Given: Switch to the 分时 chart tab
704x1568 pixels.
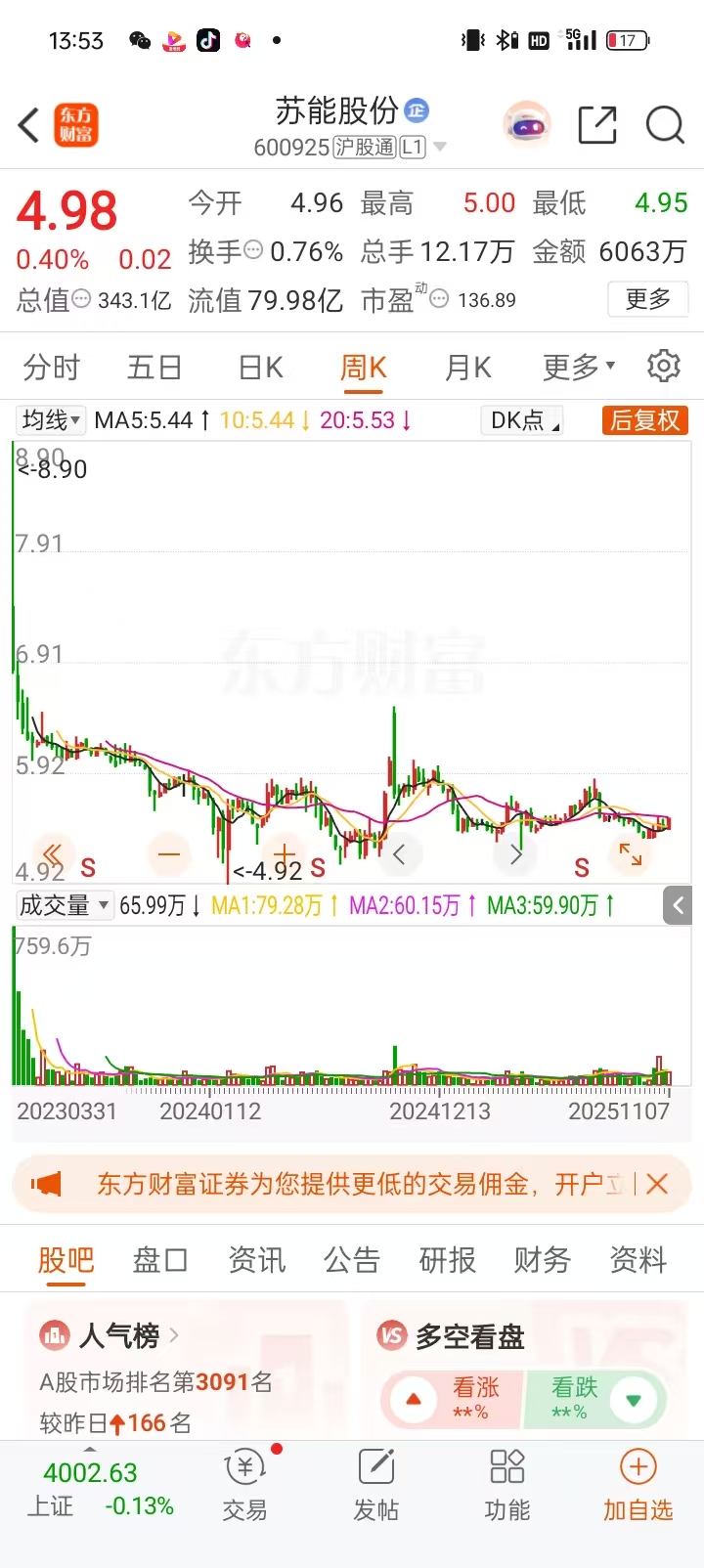Looking at the screenshot, I should (51, 368).
